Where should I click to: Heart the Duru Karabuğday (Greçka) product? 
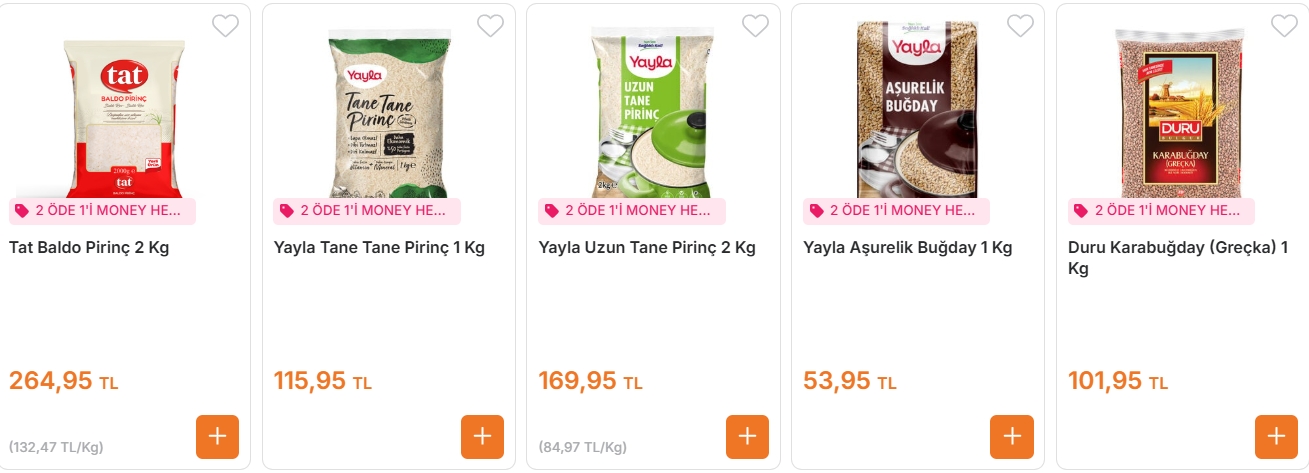point(1284,26)
